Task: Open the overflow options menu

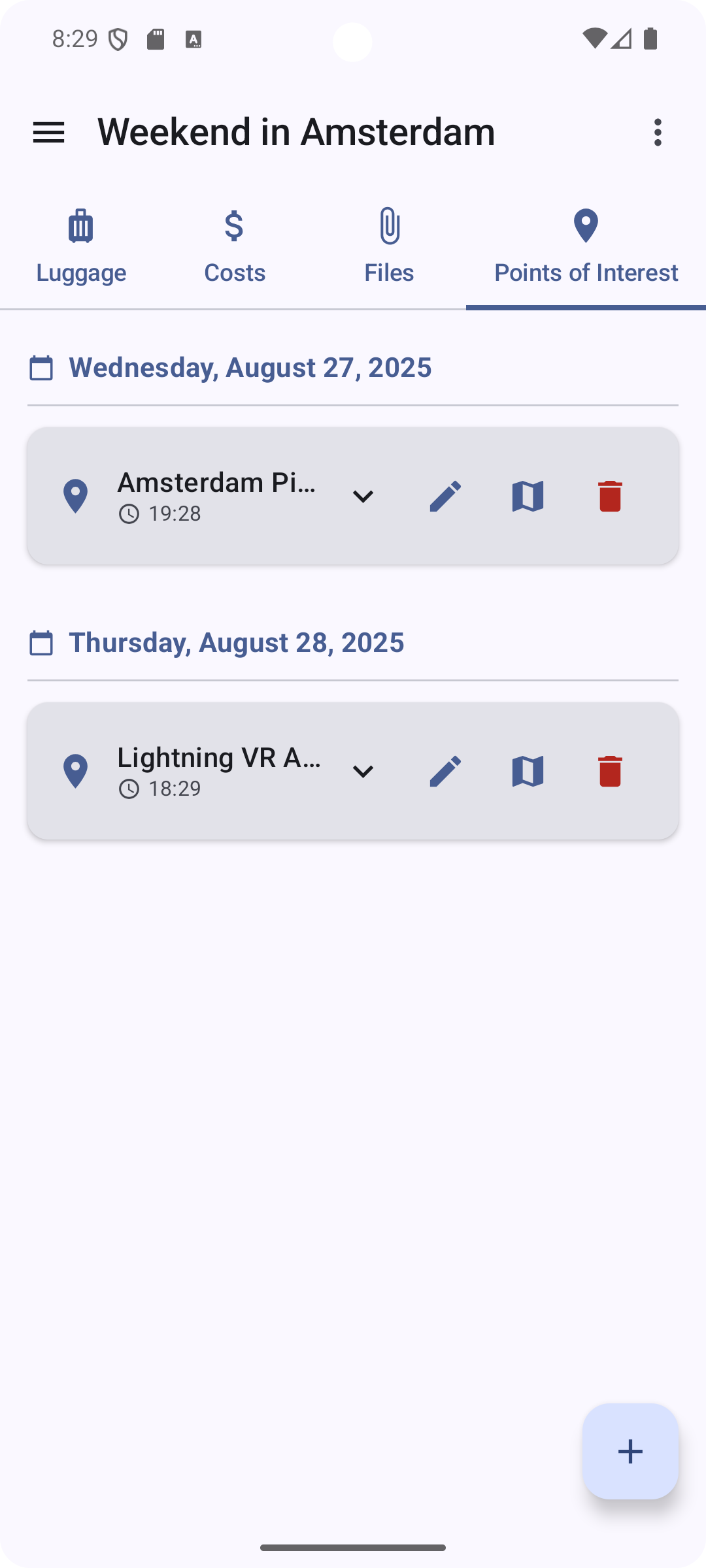Action: point(658,133)
